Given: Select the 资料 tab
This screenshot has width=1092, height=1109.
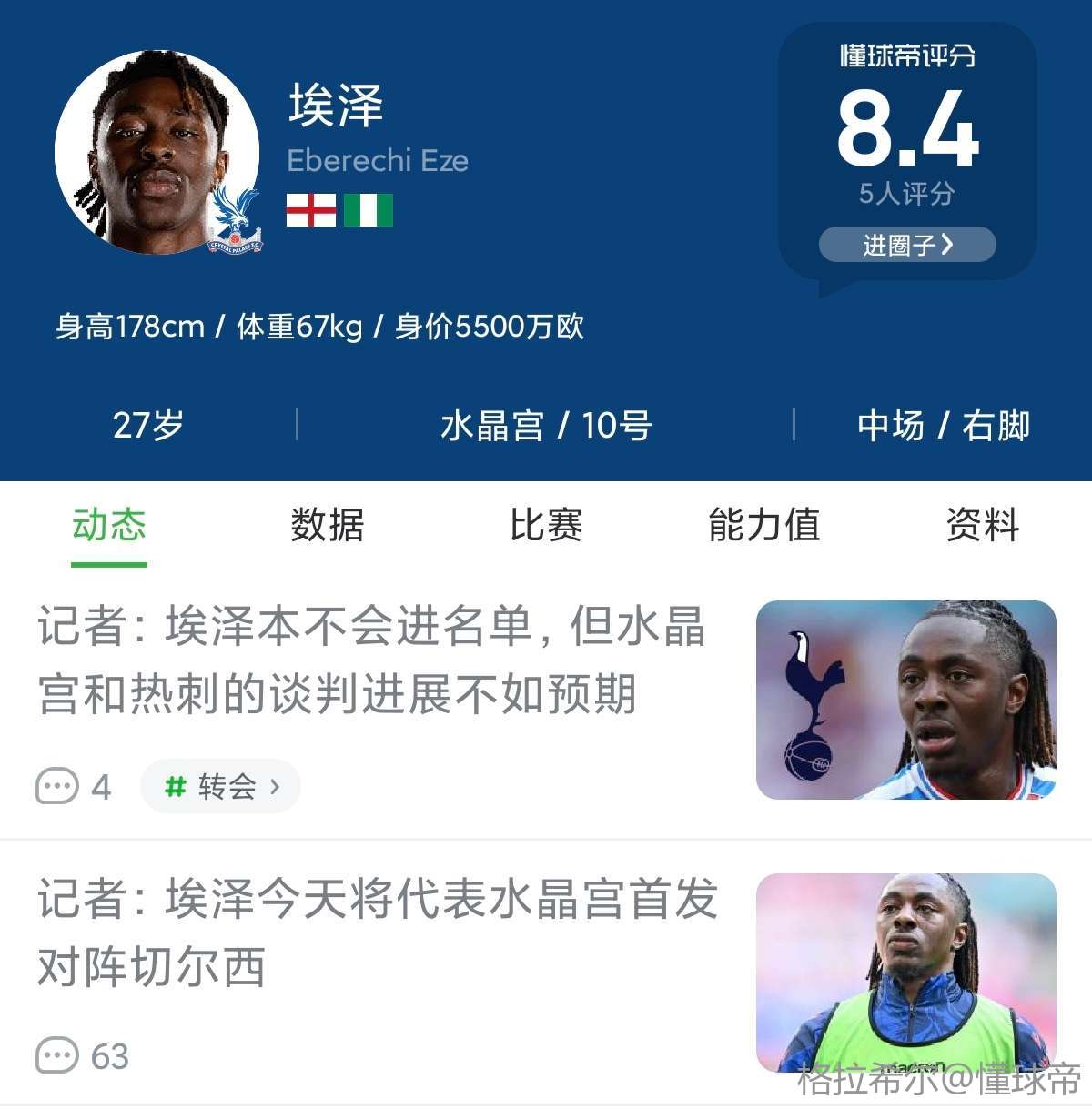Looking at the screenshot, I should (x=982, y=525).
